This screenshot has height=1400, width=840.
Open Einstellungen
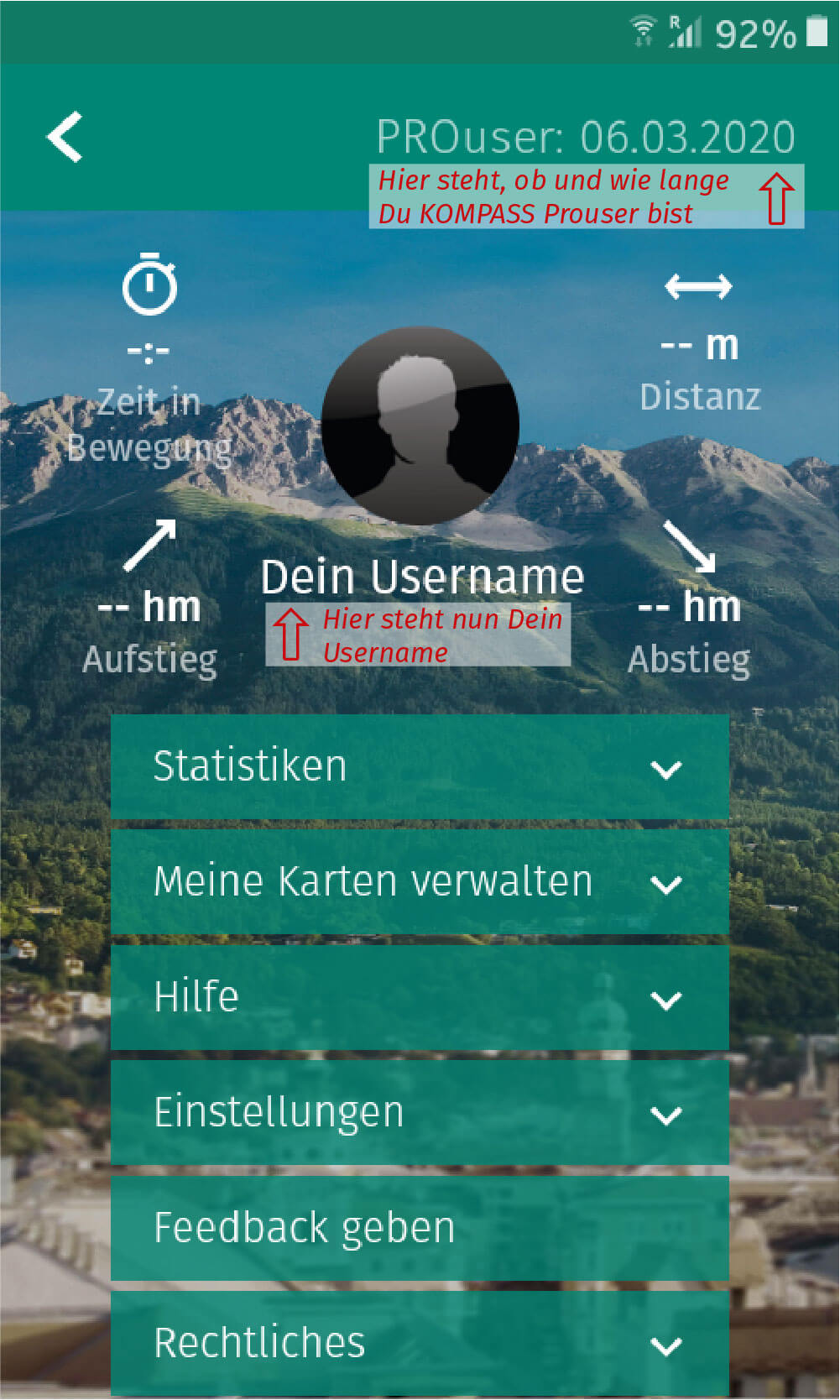click(420, 1112)
